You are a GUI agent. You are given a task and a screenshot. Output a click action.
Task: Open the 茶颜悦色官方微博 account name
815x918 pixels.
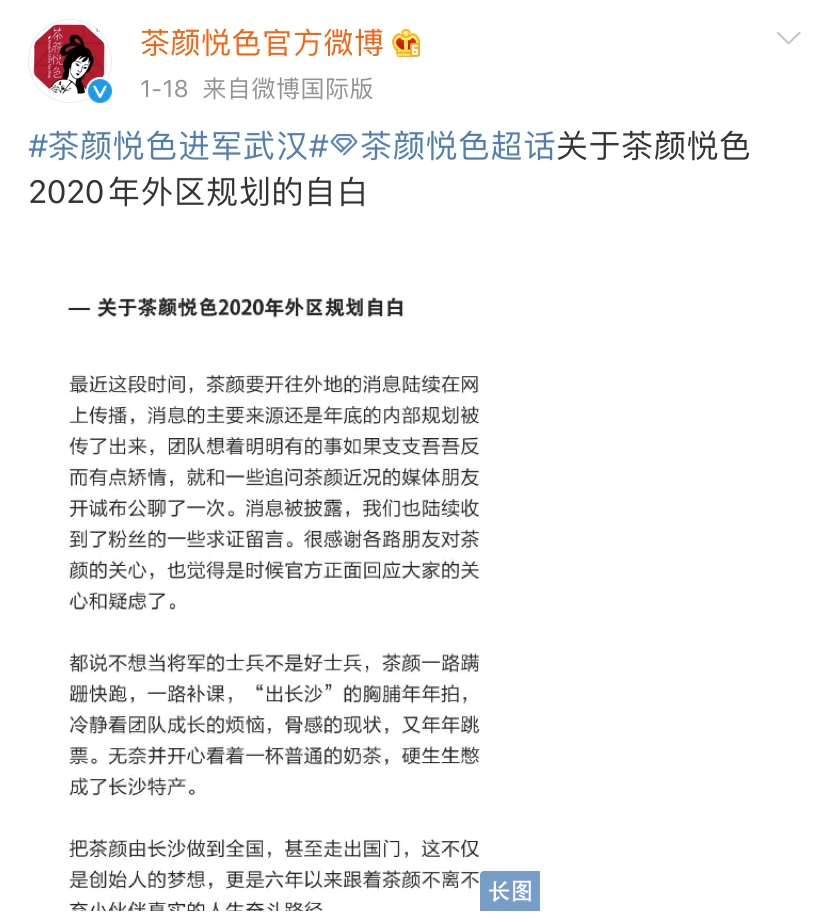(261, 44)
